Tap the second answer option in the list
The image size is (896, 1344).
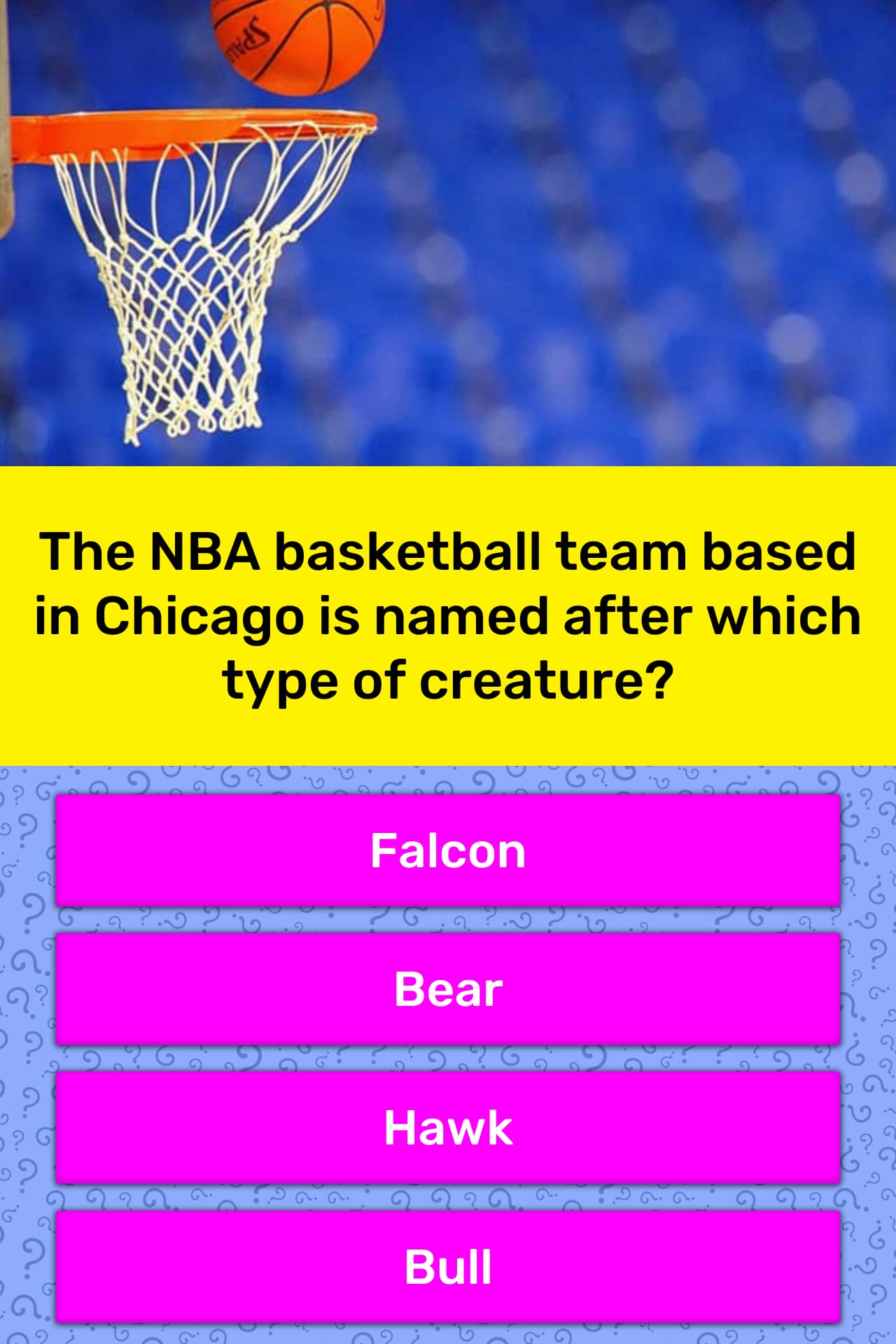click(448, 987)
